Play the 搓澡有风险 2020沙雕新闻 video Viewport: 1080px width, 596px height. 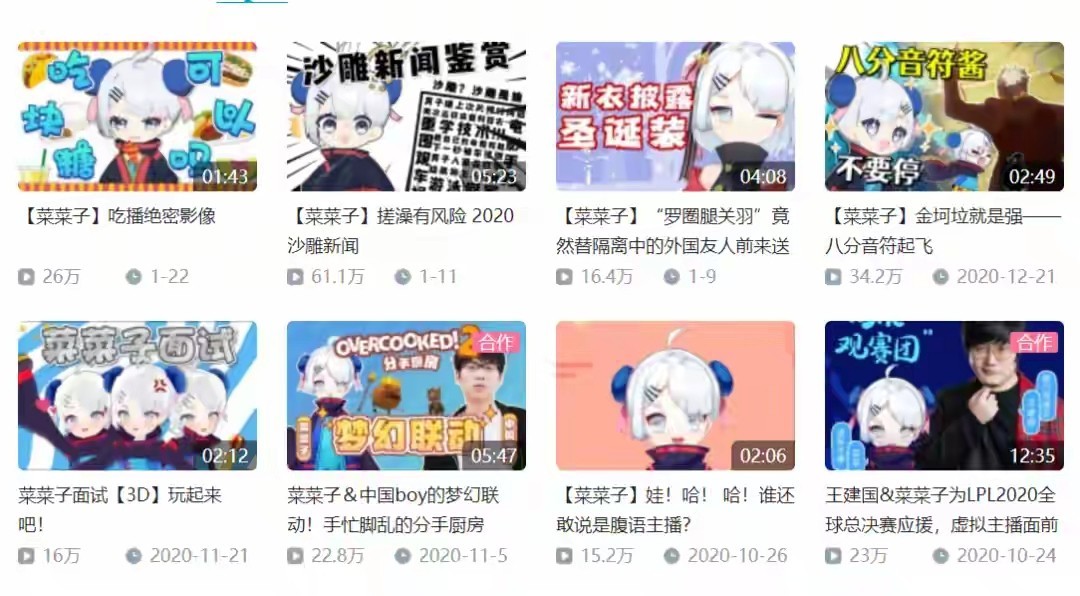406,116
